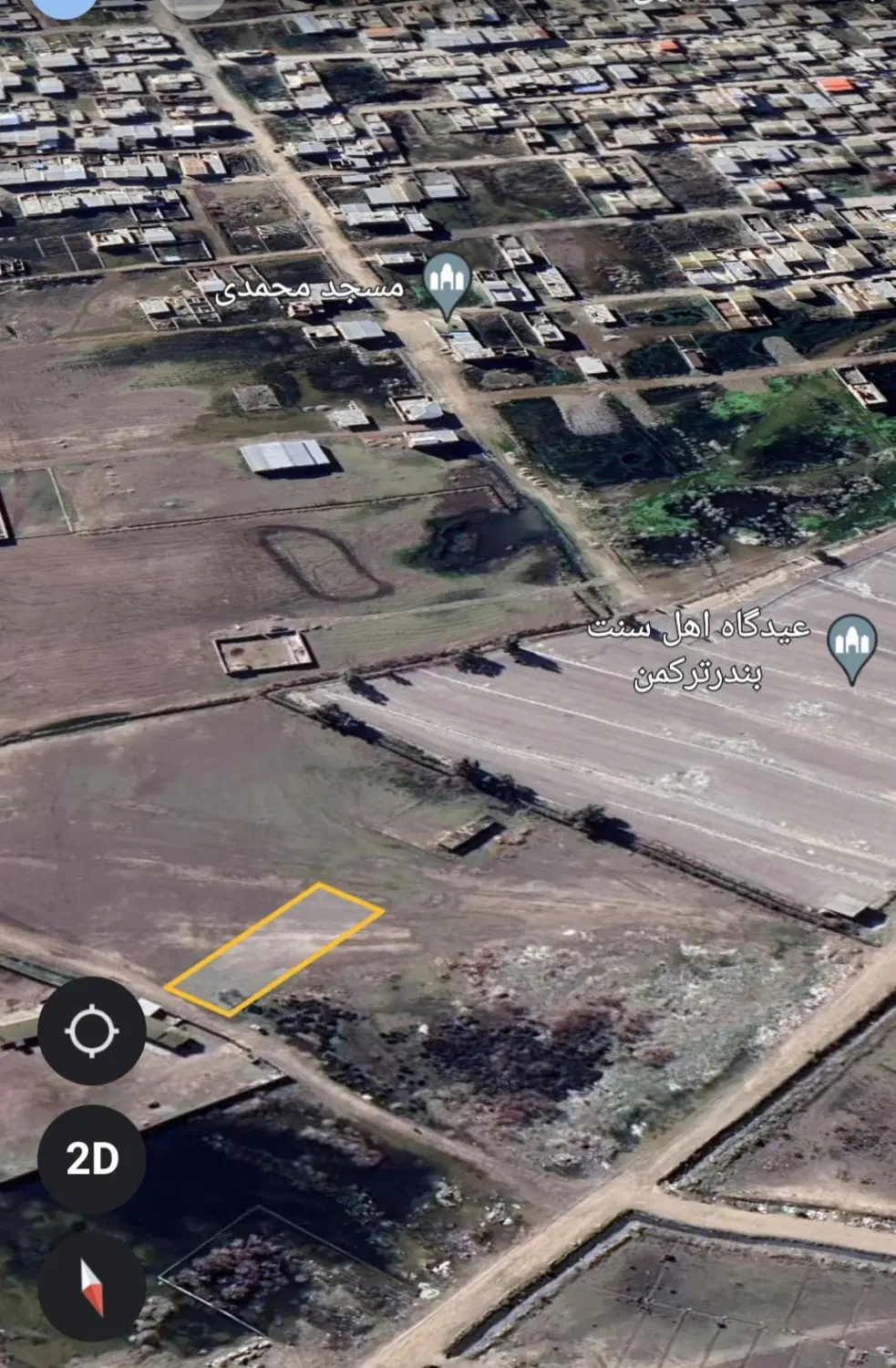
Task: Center map on my location
Action: [x=92, y=1031]
